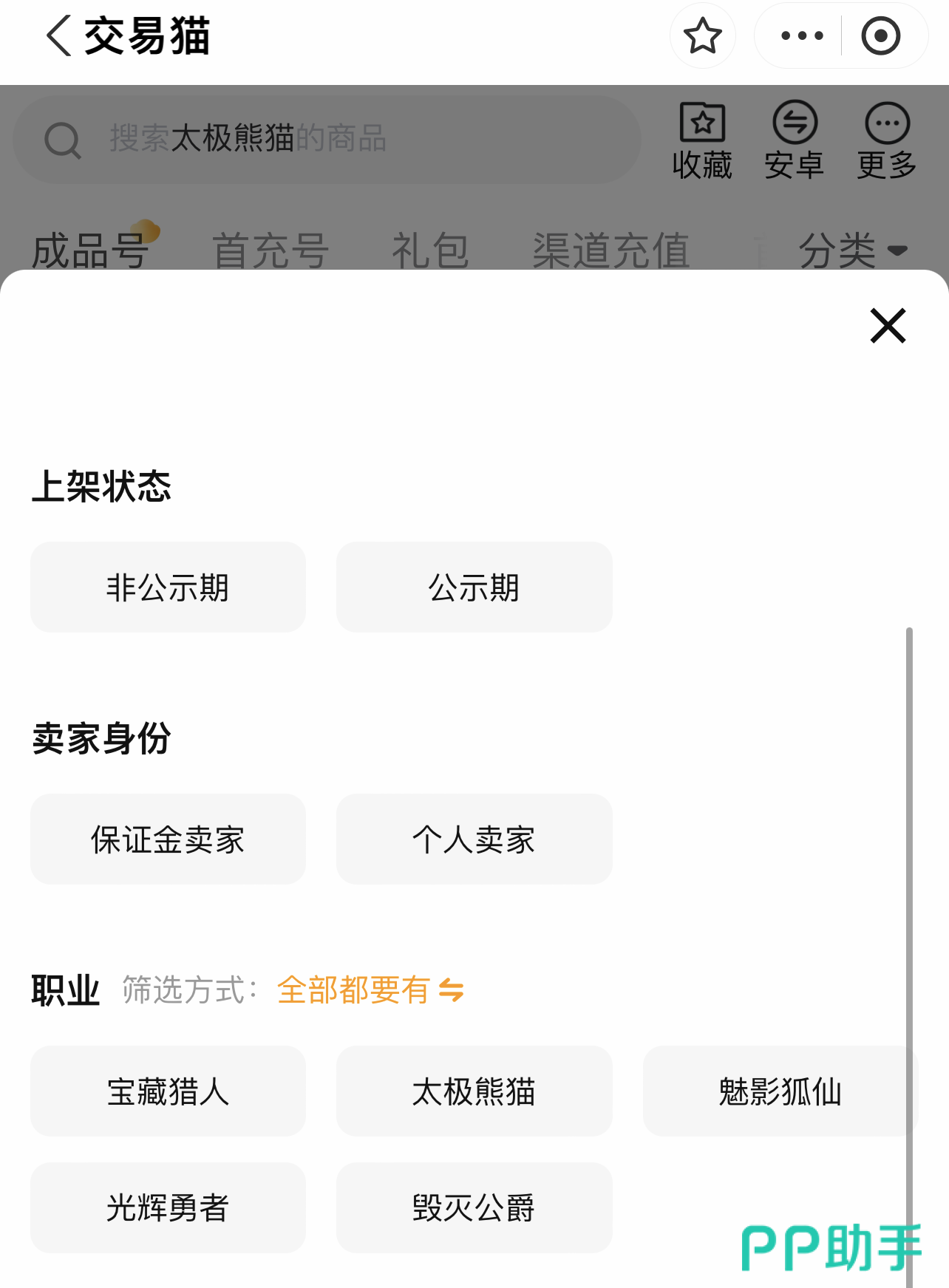Filter by 保证金卖家
949x1288 pixels.
coord(168,839)
